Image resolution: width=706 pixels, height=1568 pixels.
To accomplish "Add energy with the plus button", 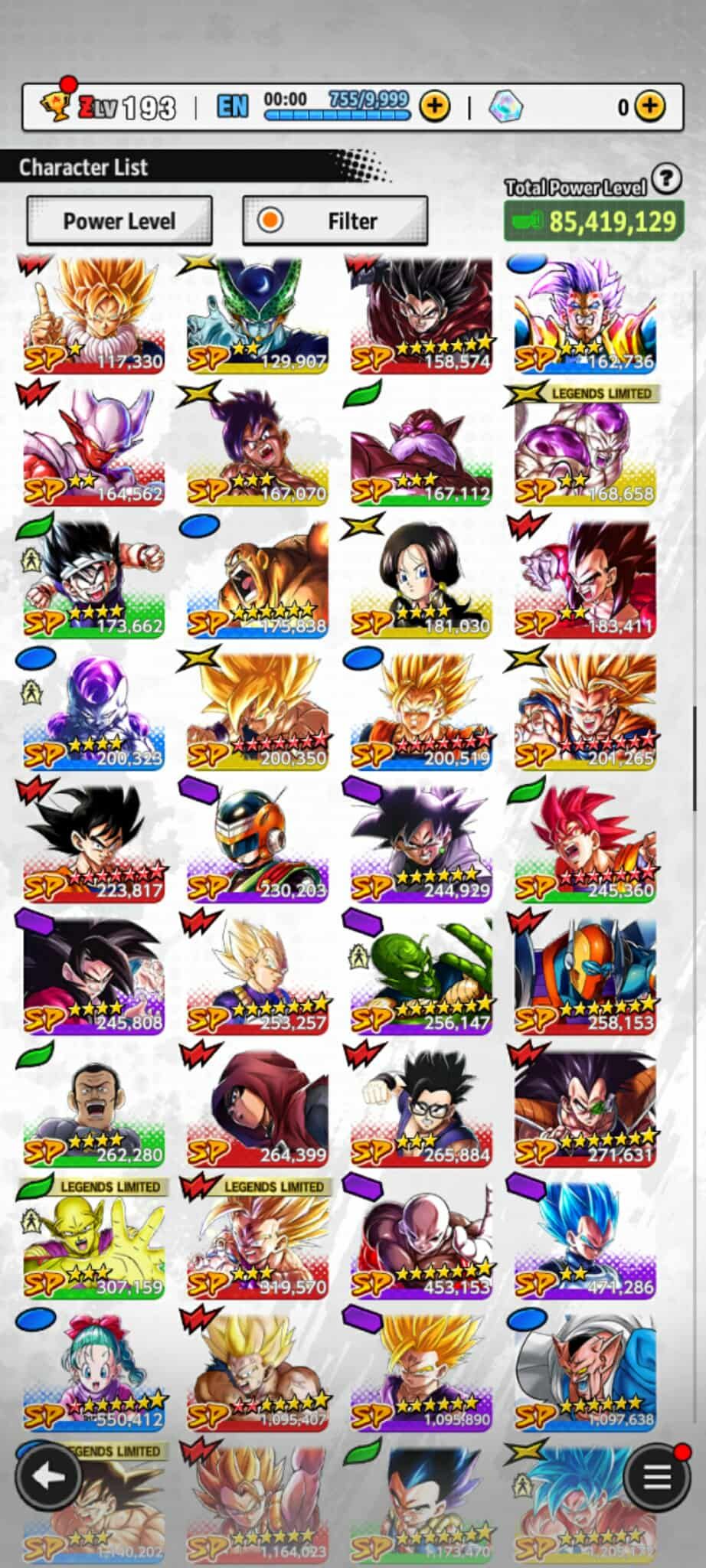I will pyautogui.click(x=435, y=106).
